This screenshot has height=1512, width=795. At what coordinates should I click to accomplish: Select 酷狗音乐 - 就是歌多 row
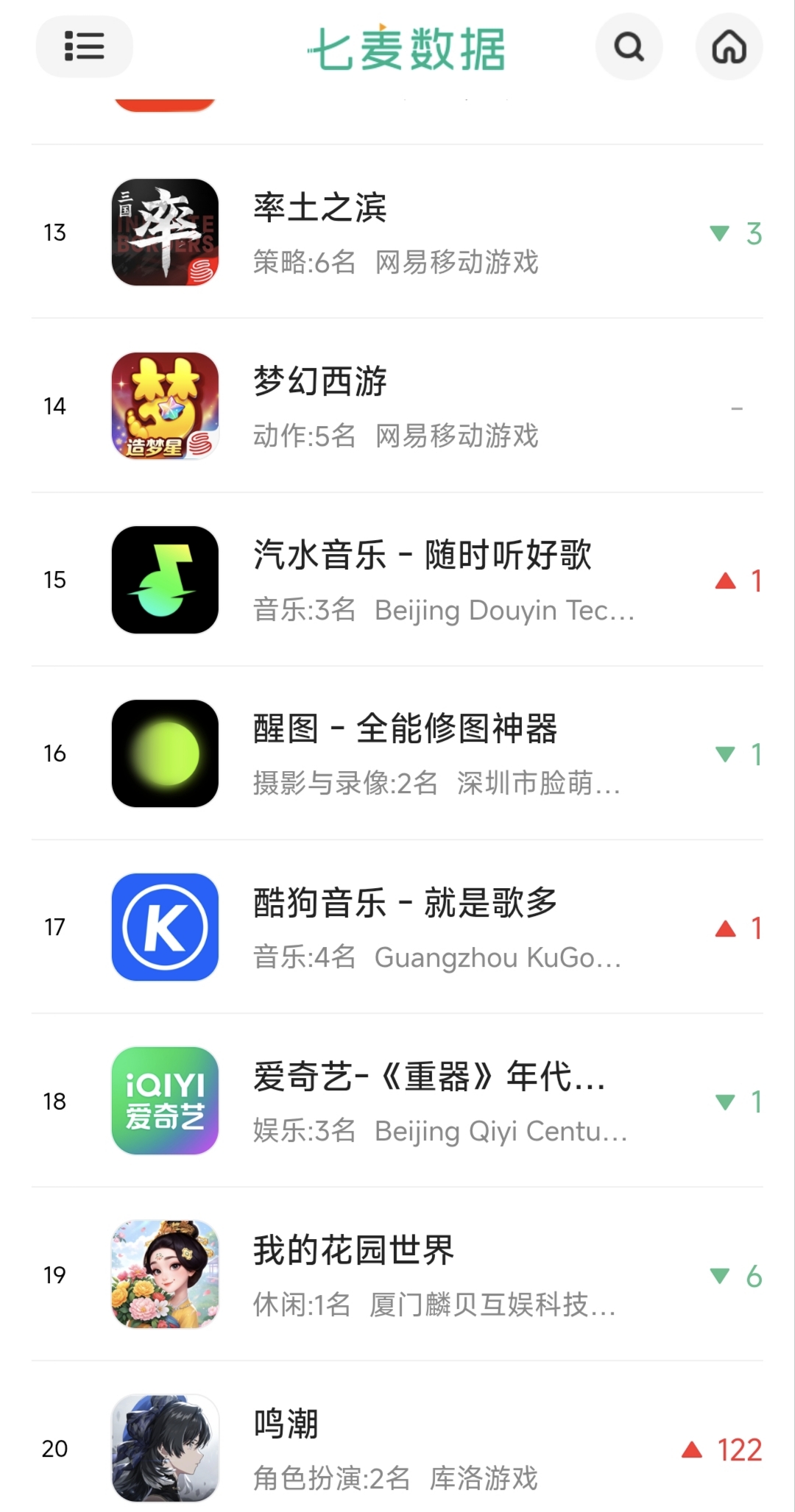click(x=397, y=927)
